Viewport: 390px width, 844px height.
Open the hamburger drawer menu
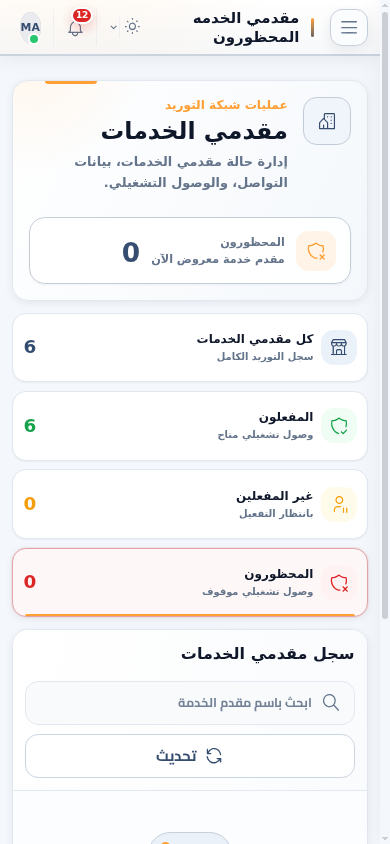349,27
